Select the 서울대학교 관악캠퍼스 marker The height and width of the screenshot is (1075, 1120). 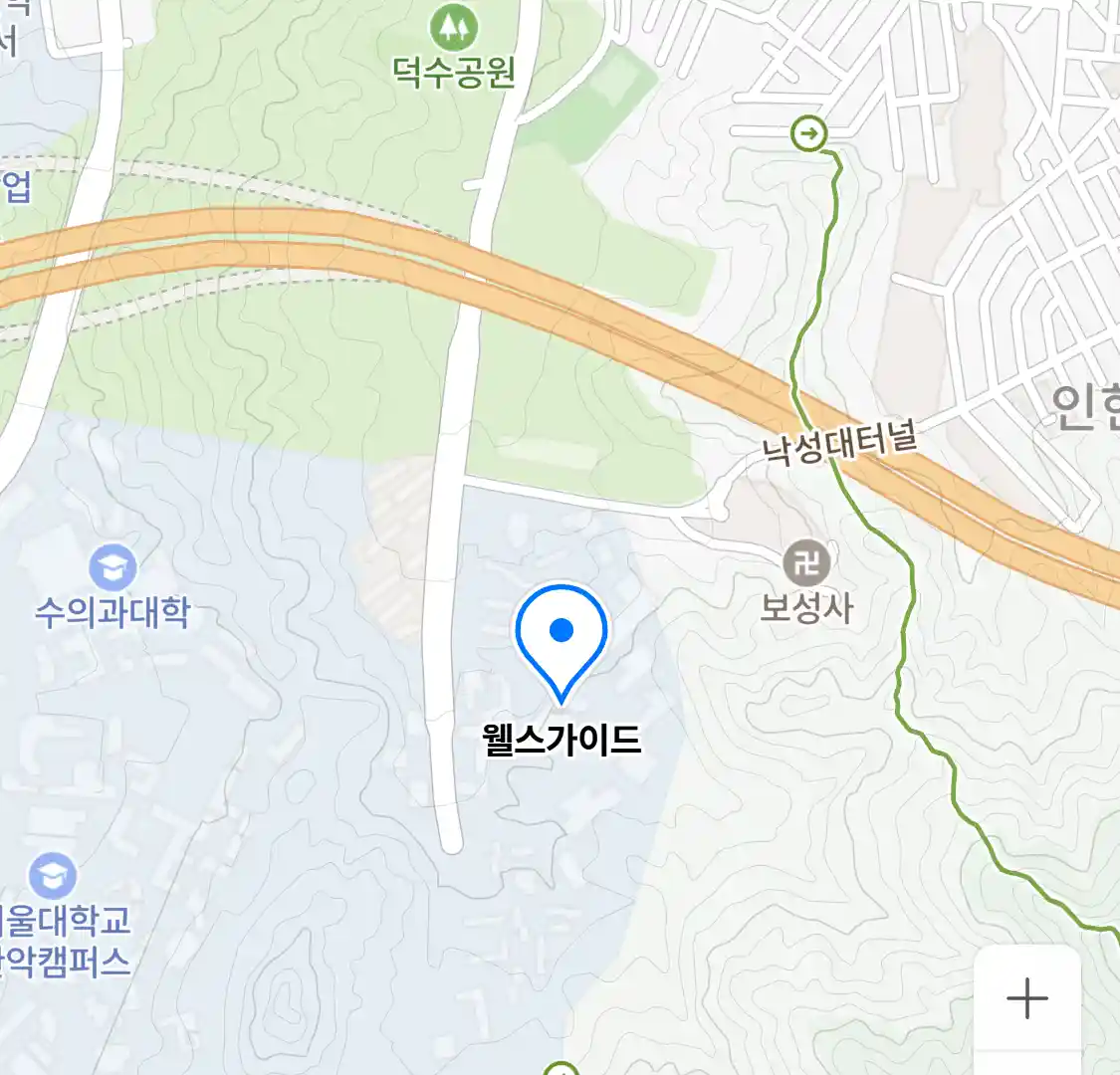point(52,877)
